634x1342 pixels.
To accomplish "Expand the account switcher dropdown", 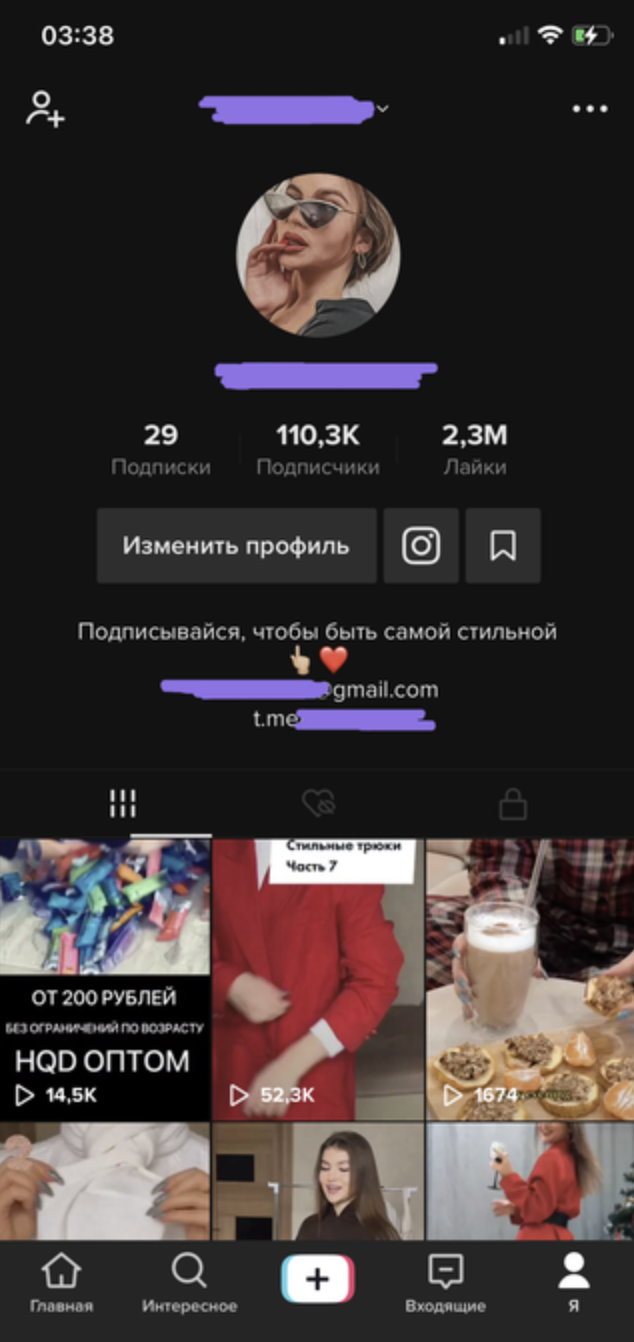I will tap(382, 108).
